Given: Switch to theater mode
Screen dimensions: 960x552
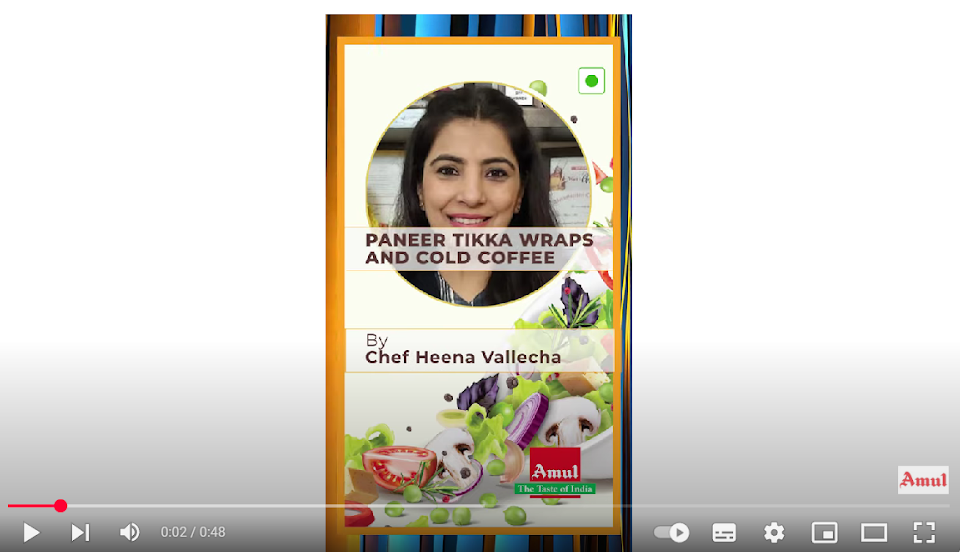Looking at the screenshot, I should [x=874, y=533].
